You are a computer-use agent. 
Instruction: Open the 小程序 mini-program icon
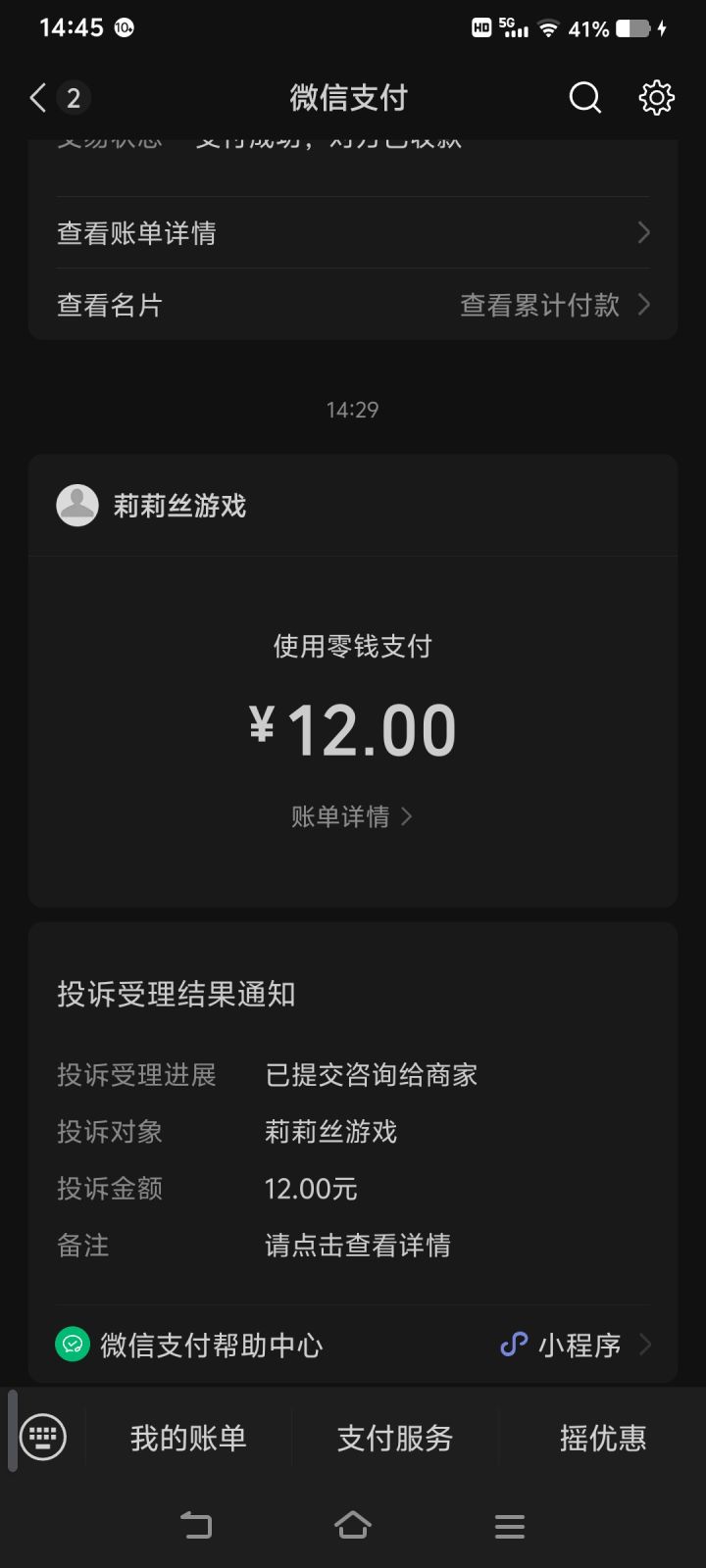(514, 1344)
